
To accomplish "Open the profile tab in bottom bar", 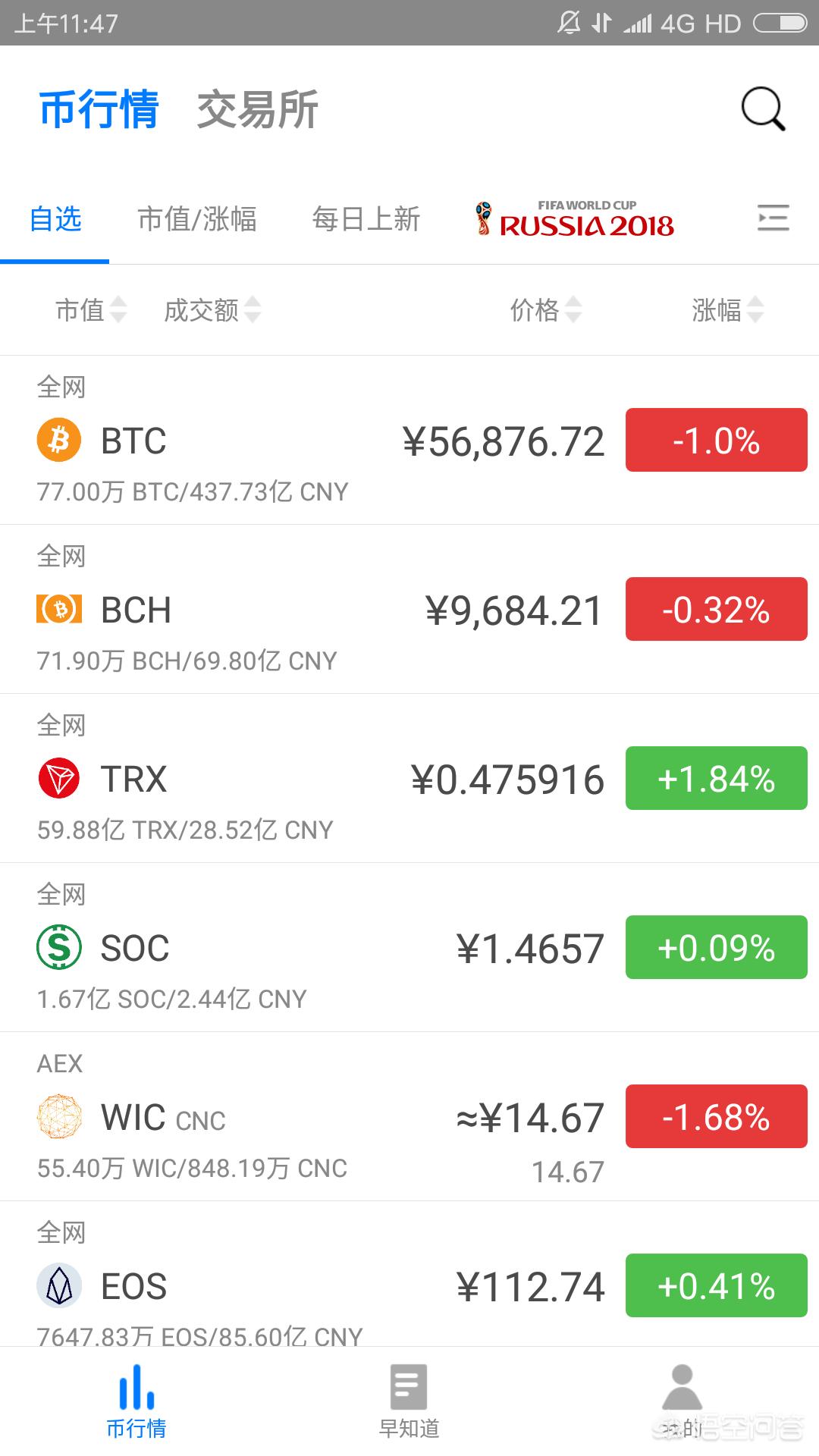I will 682,1401.
